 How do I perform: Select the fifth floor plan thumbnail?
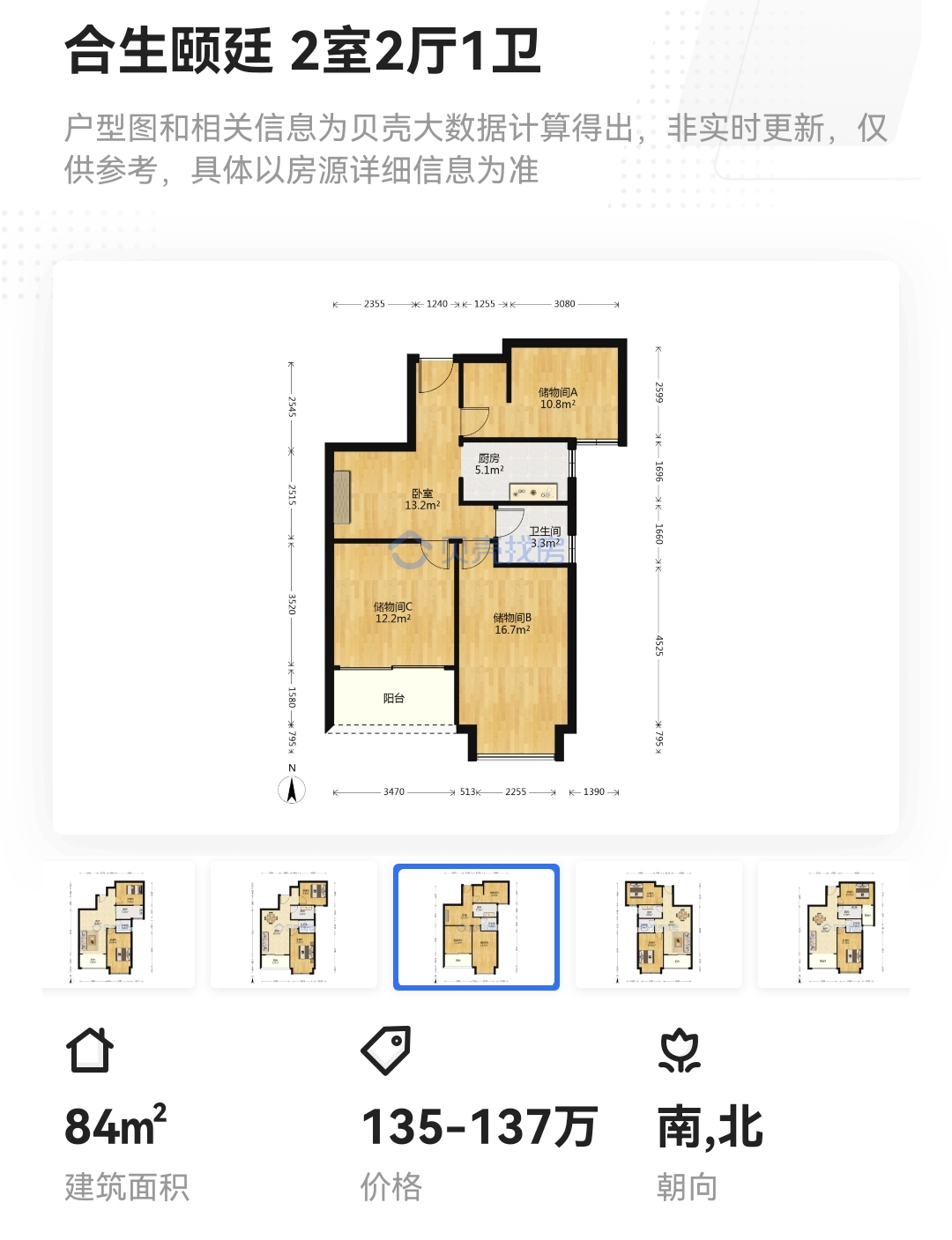(836, 925)
